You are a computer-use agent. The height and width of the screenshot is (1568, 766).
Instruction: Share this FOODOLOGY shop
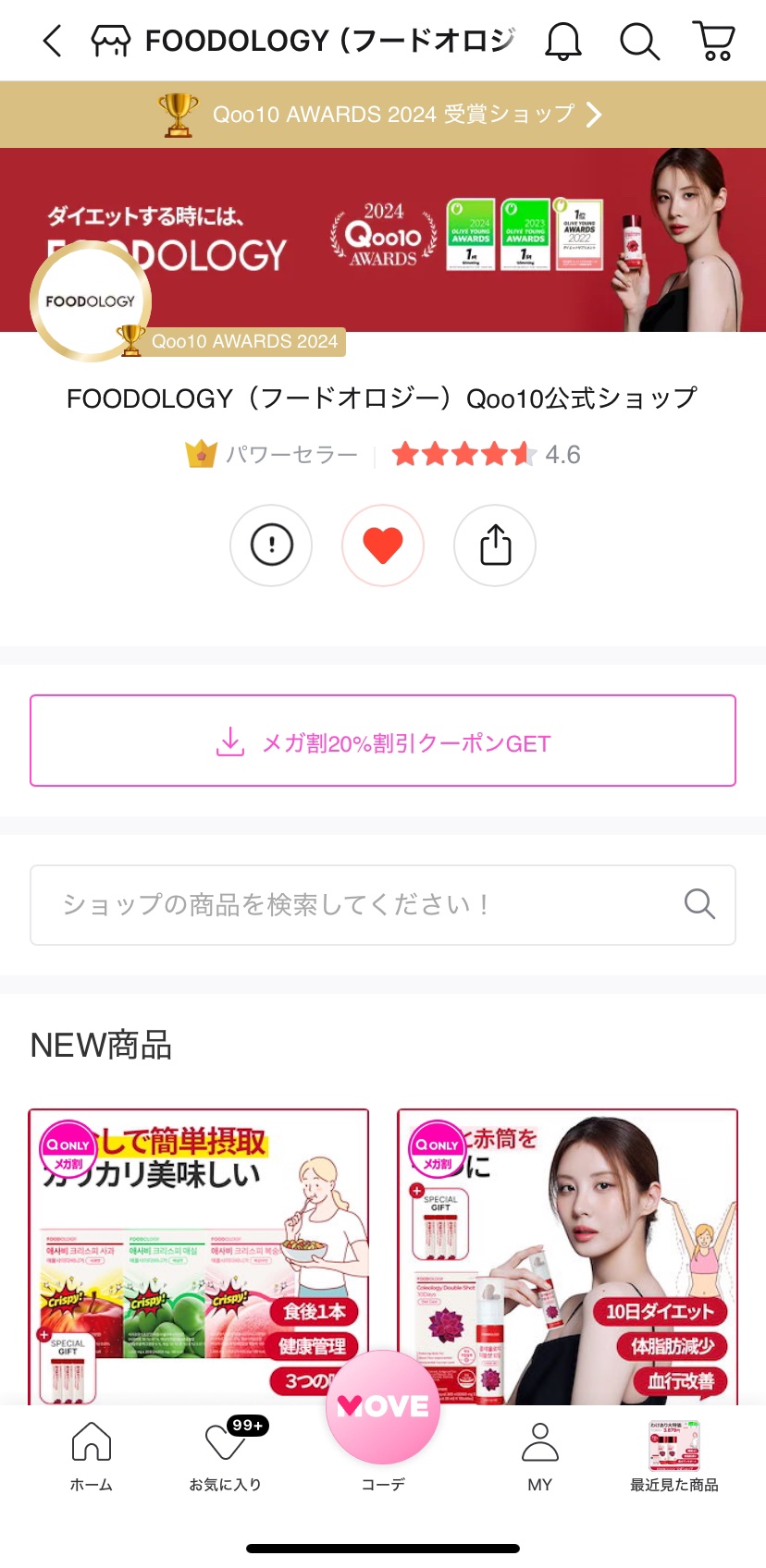[x=495, y=545]
